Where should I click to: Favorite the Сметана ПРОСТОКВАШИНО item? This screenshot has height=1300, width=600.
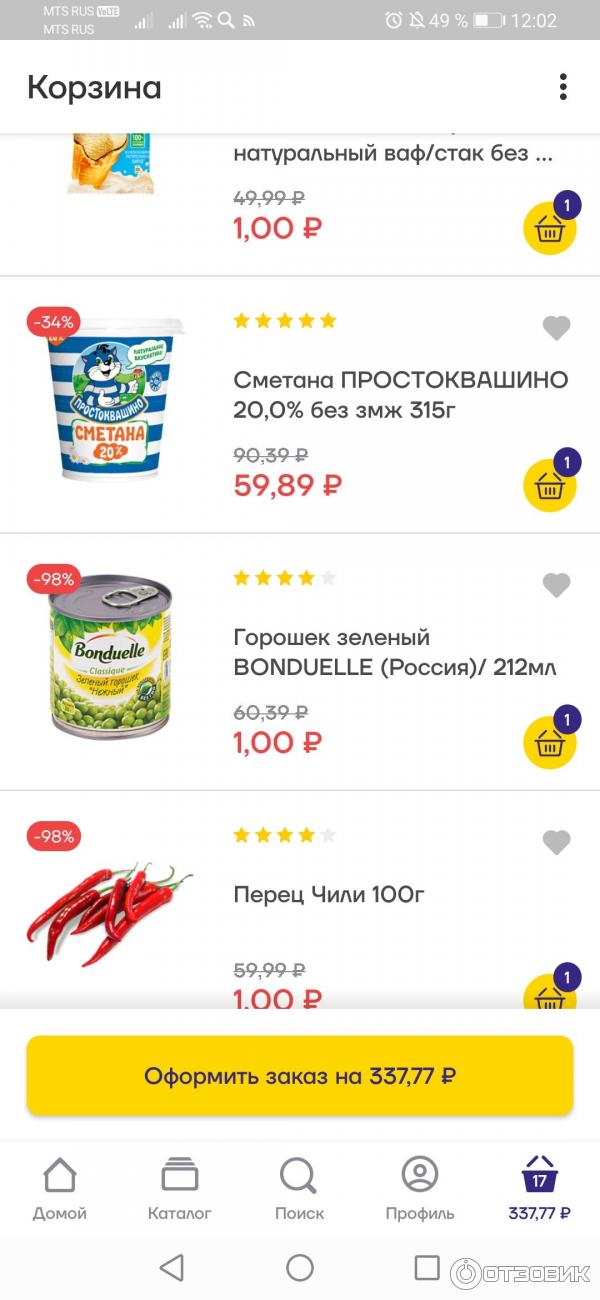click(556, 327)
